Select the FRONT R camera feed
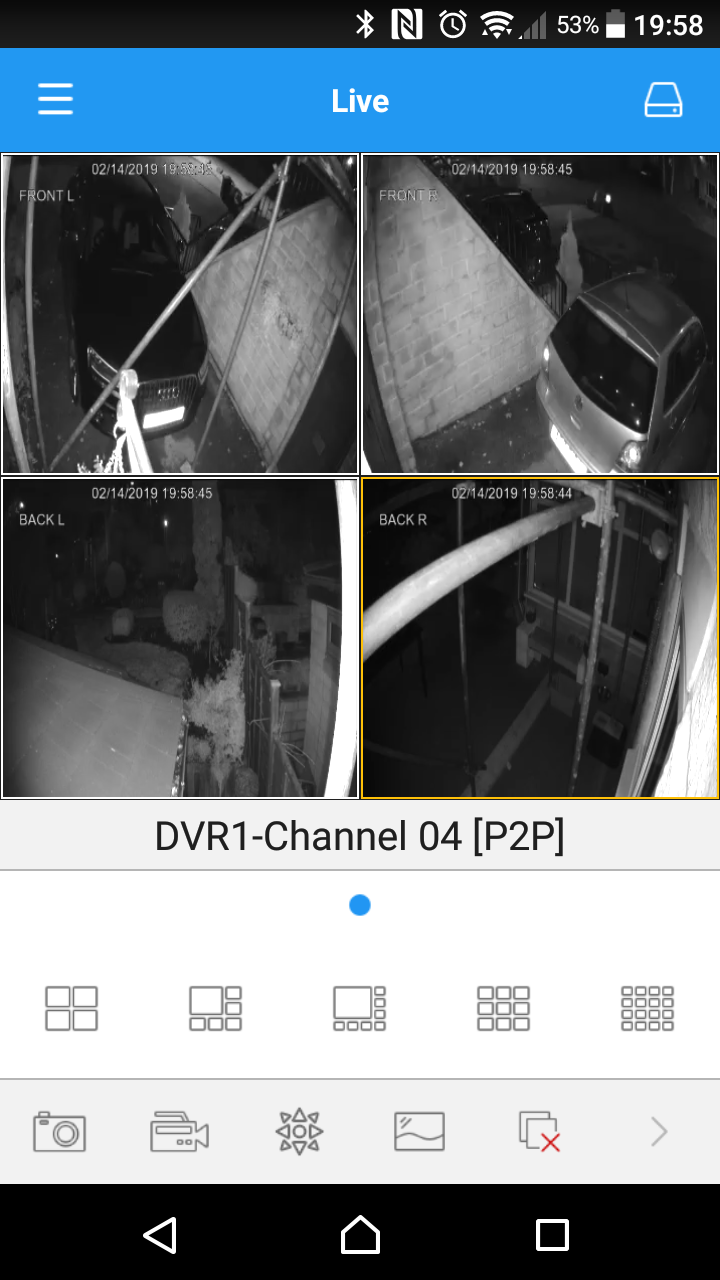Screen dimensions: 720x1280 [540, 314]
